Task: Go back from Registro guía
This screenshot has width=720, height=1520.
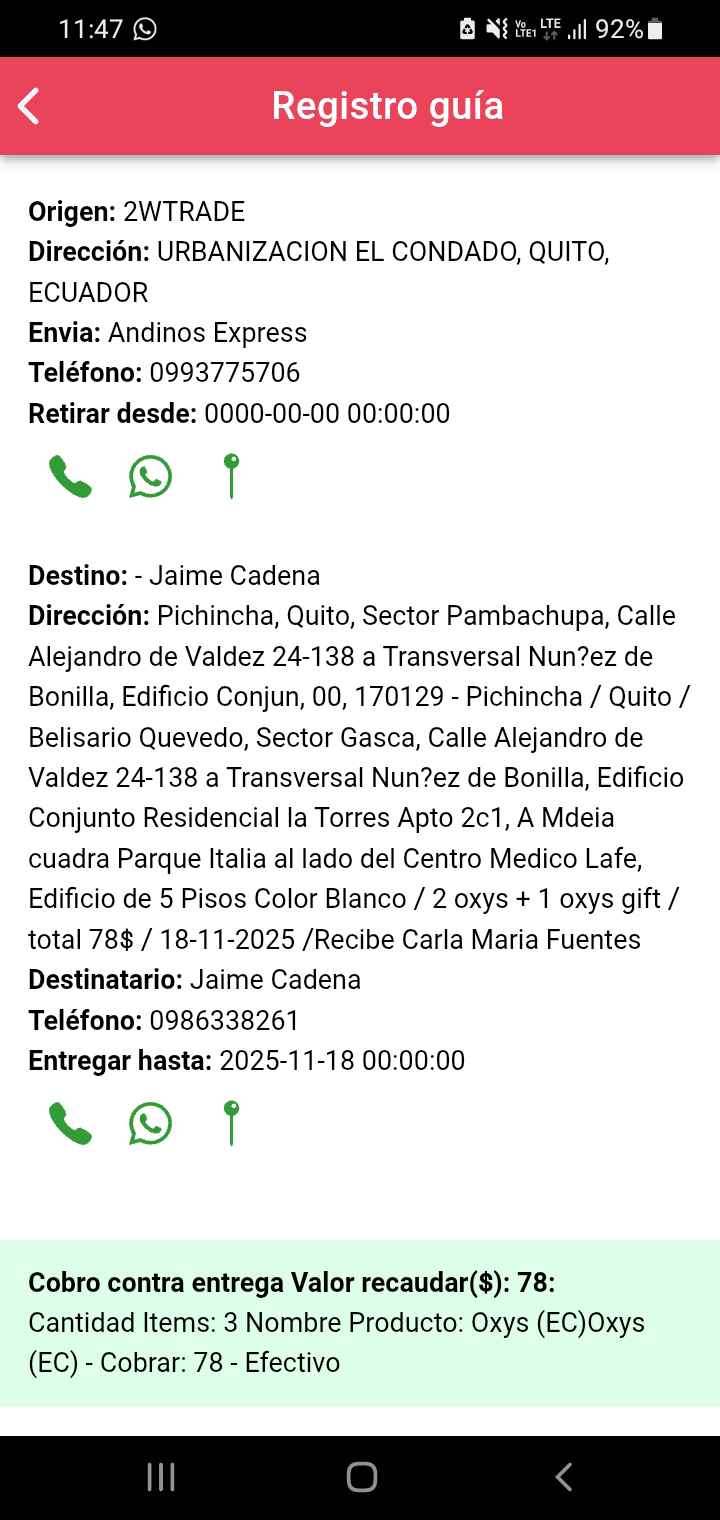Action: [x=29, y=106]
